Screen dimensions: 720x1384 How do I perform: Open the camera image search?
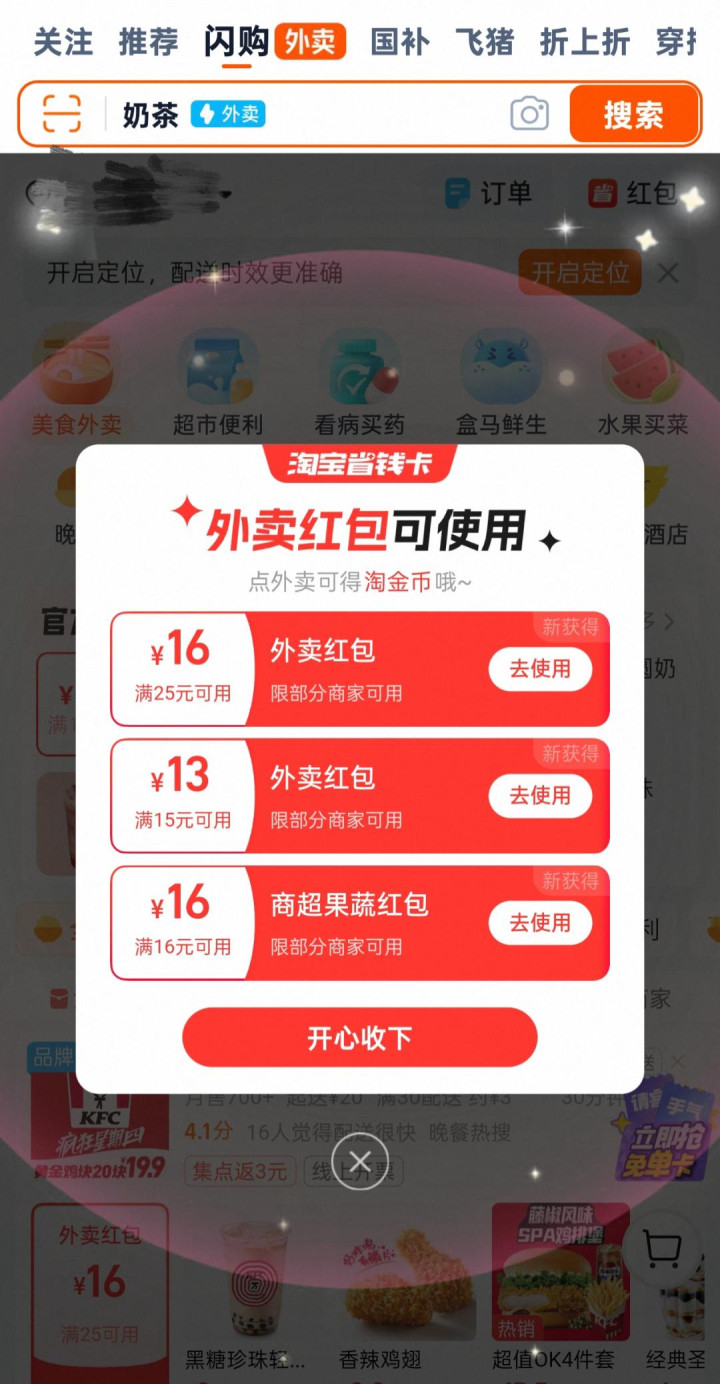[530, 114]
